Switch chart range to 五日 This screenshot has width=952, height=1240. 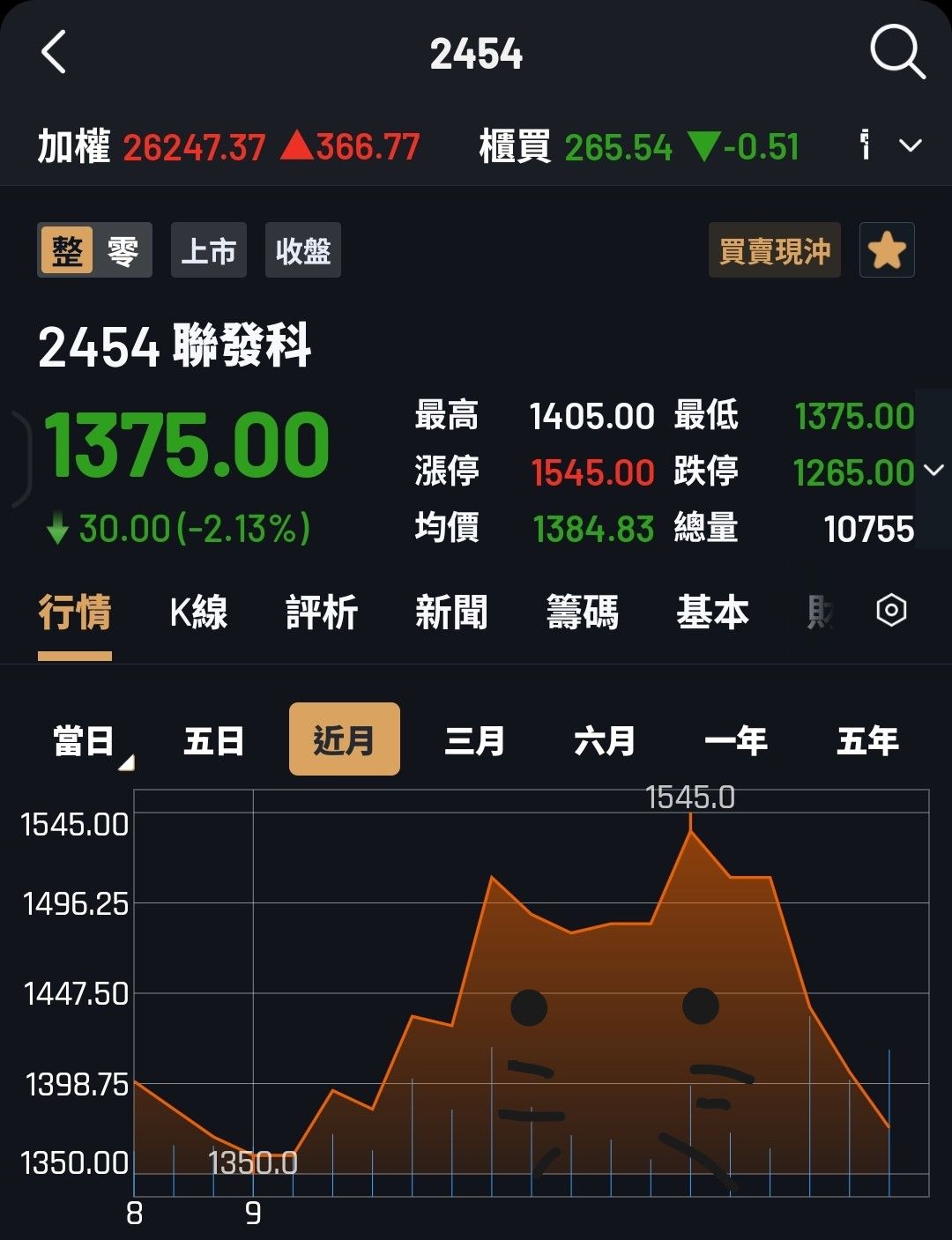213,740
